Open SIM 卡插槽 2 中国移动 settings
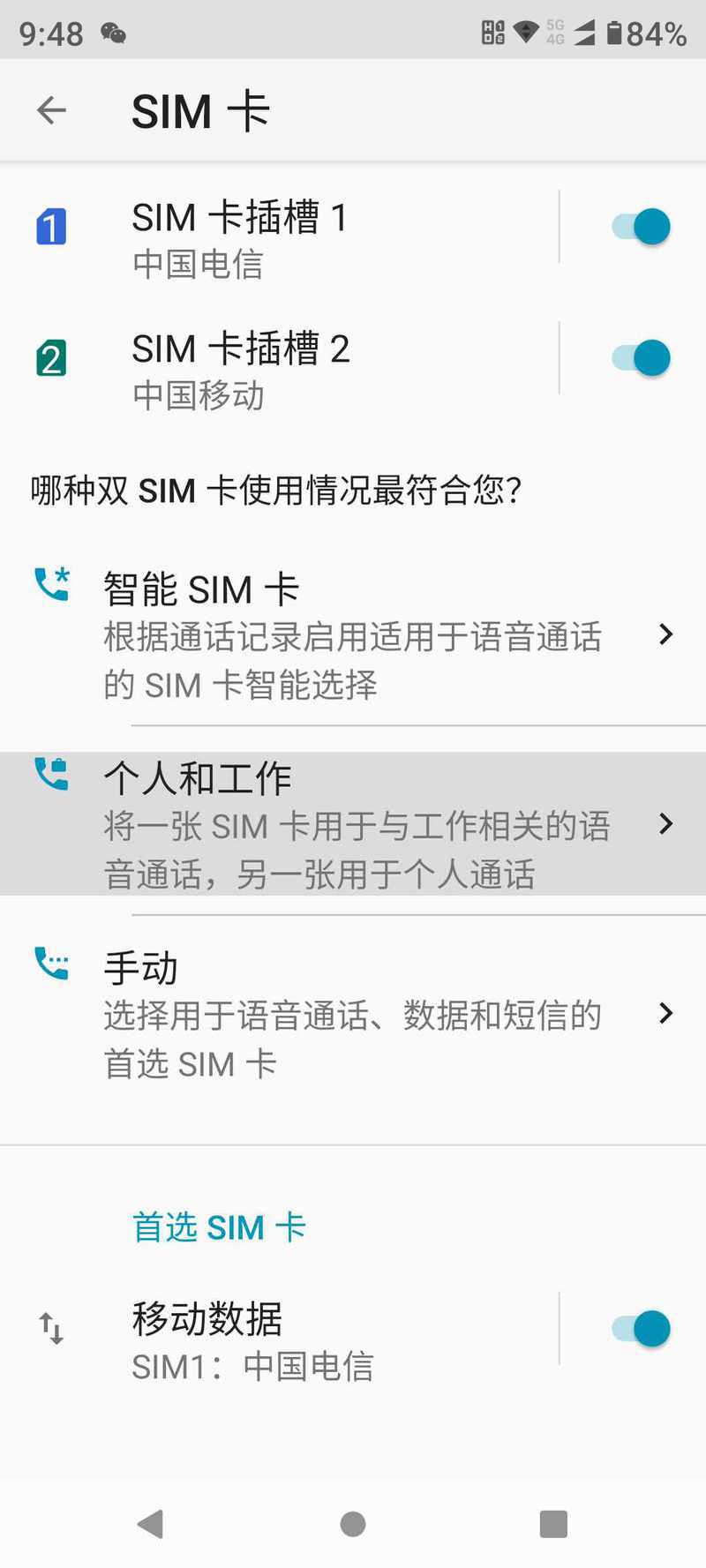Image resolution: width=706 pixels, height=1568 pixels. (x=279, y=358)
